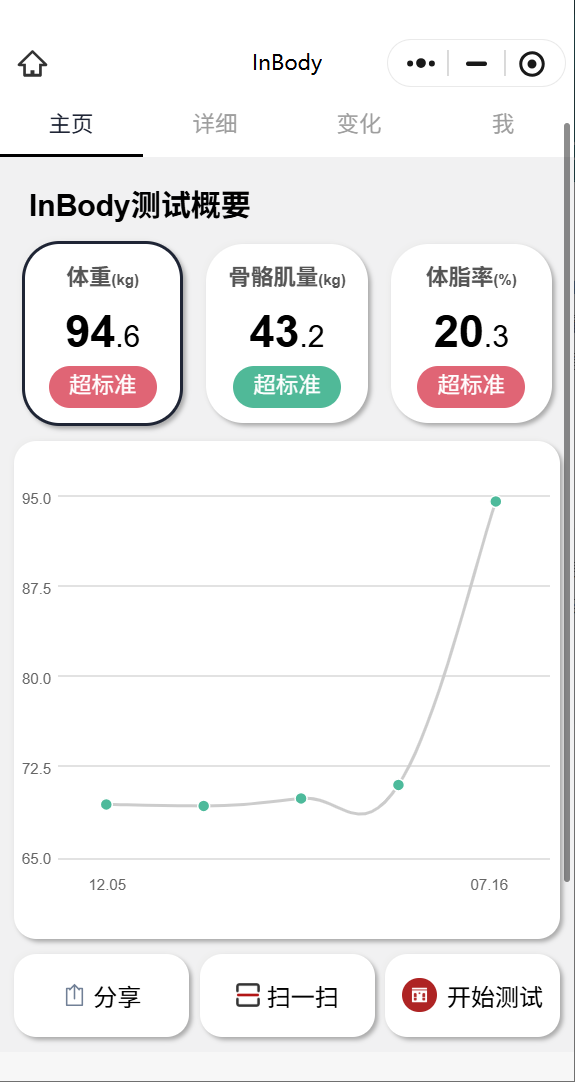Screen dimensions: 575x1082
Task: Switch to the 详细 tab
Action: click(215, 124)
